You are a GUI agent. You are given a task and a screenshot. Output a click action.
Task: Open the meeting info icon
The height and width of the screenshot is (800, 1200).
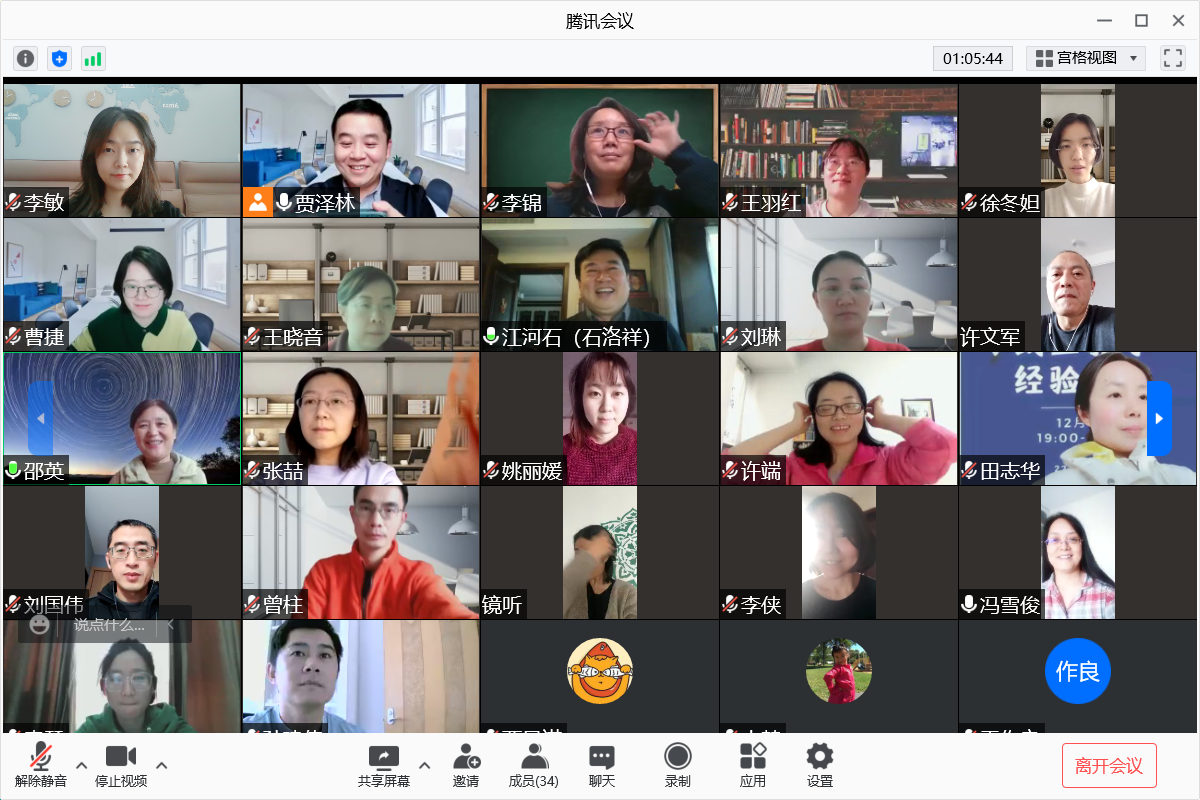pos(26,59)
